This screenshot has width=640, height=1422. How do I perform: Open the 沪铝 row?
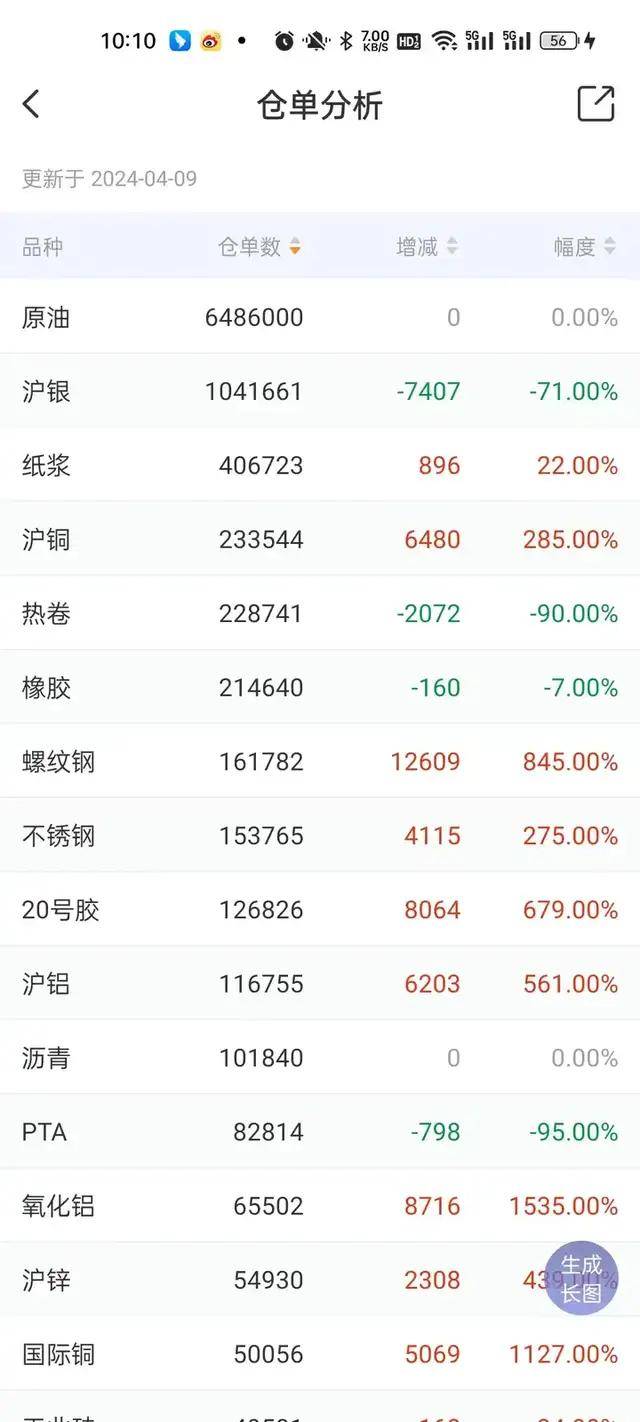[320, 983]
